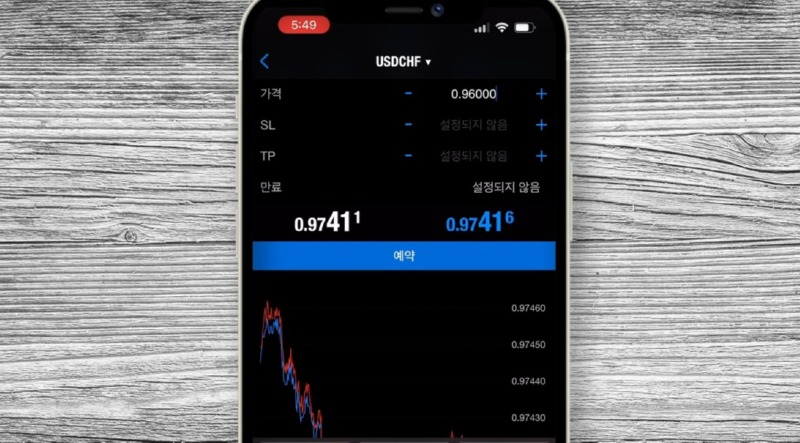
Task: Place the order with the 예약 button
Action: pyautogui.click(x=403, y=255)
